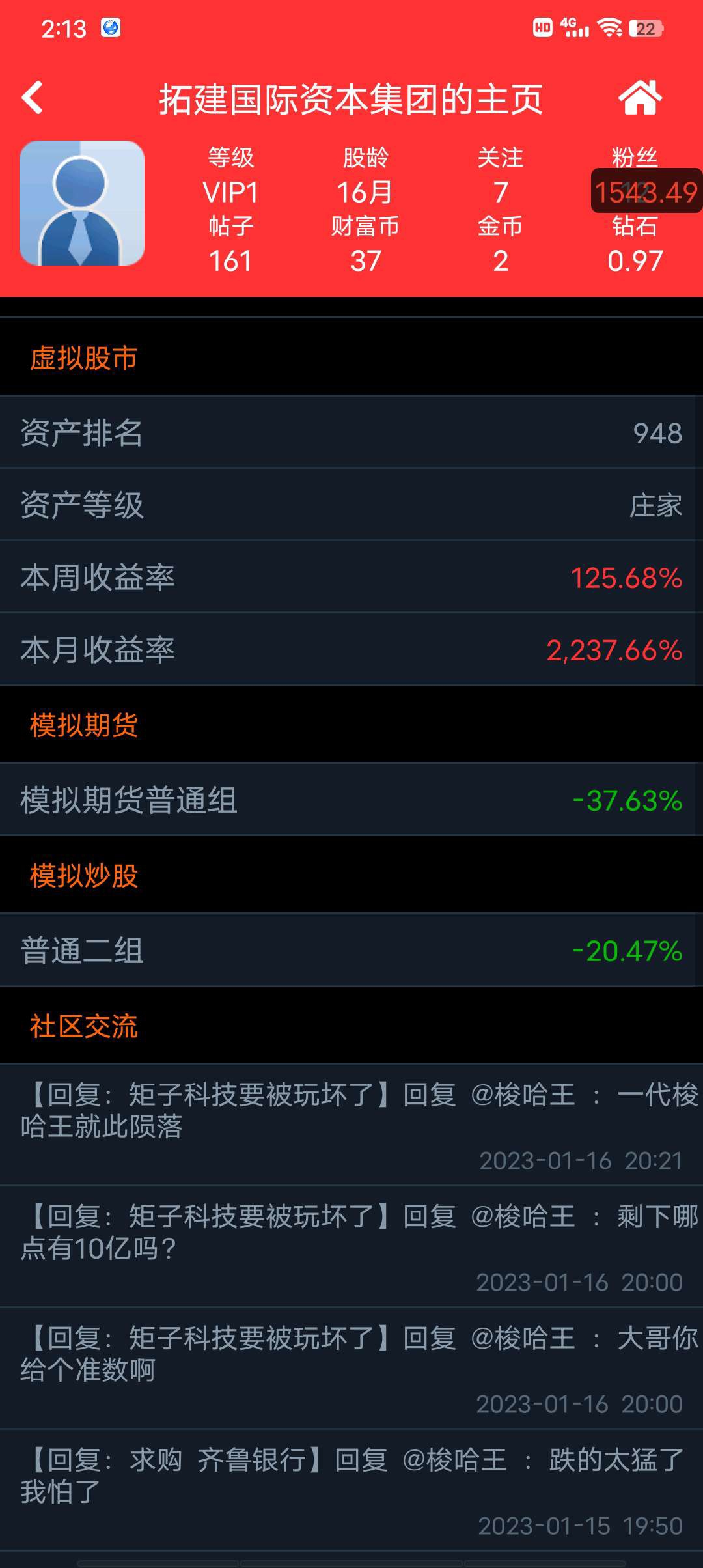Screen dimensions: 703x1568
Task: View the 本月收益率 row
Action: (x=351, y=649)
